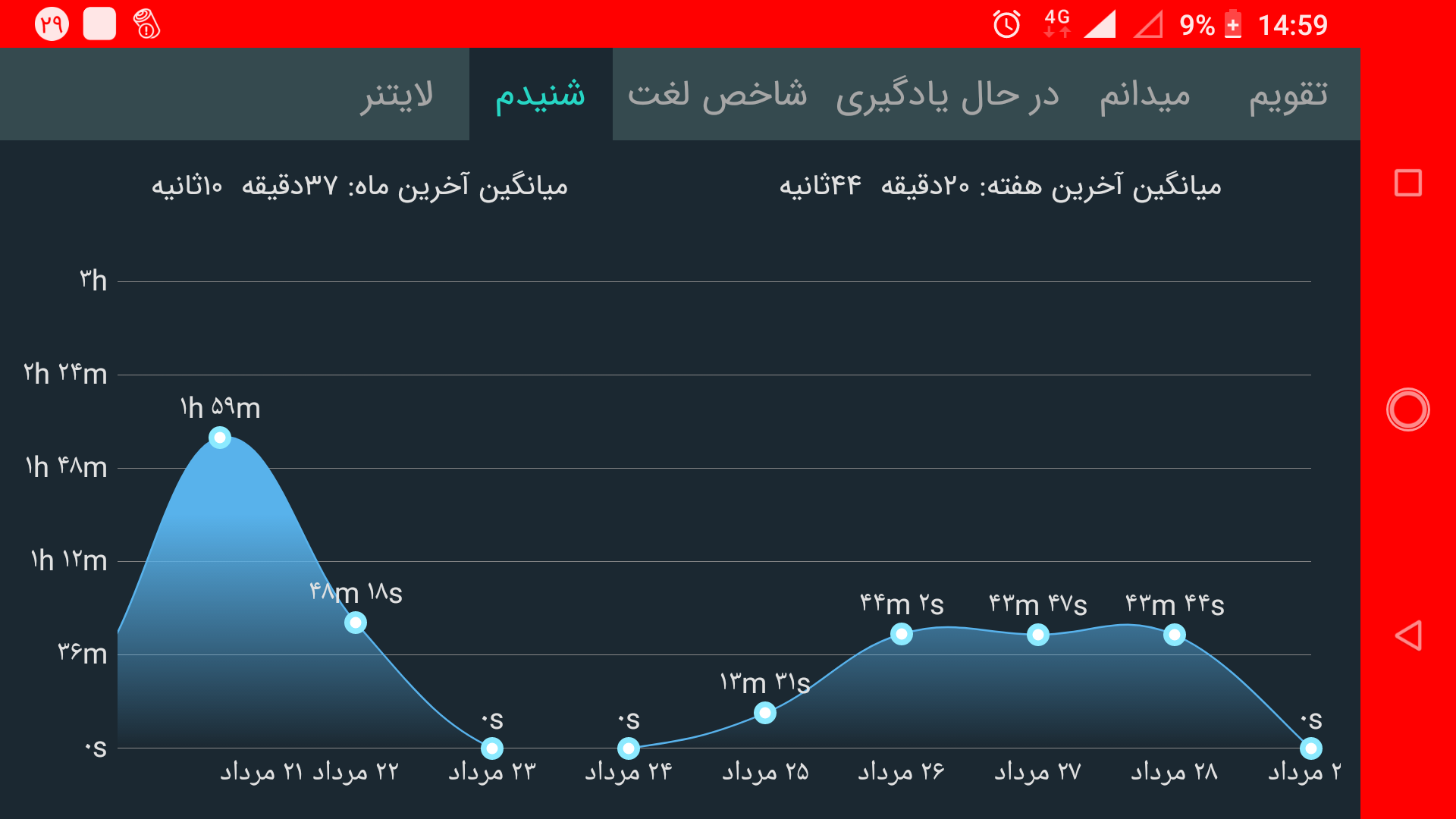Select the 48m 18s chart point
Image resolution: width=1456 pixels, height=819 pixels.
click(356, 623)
